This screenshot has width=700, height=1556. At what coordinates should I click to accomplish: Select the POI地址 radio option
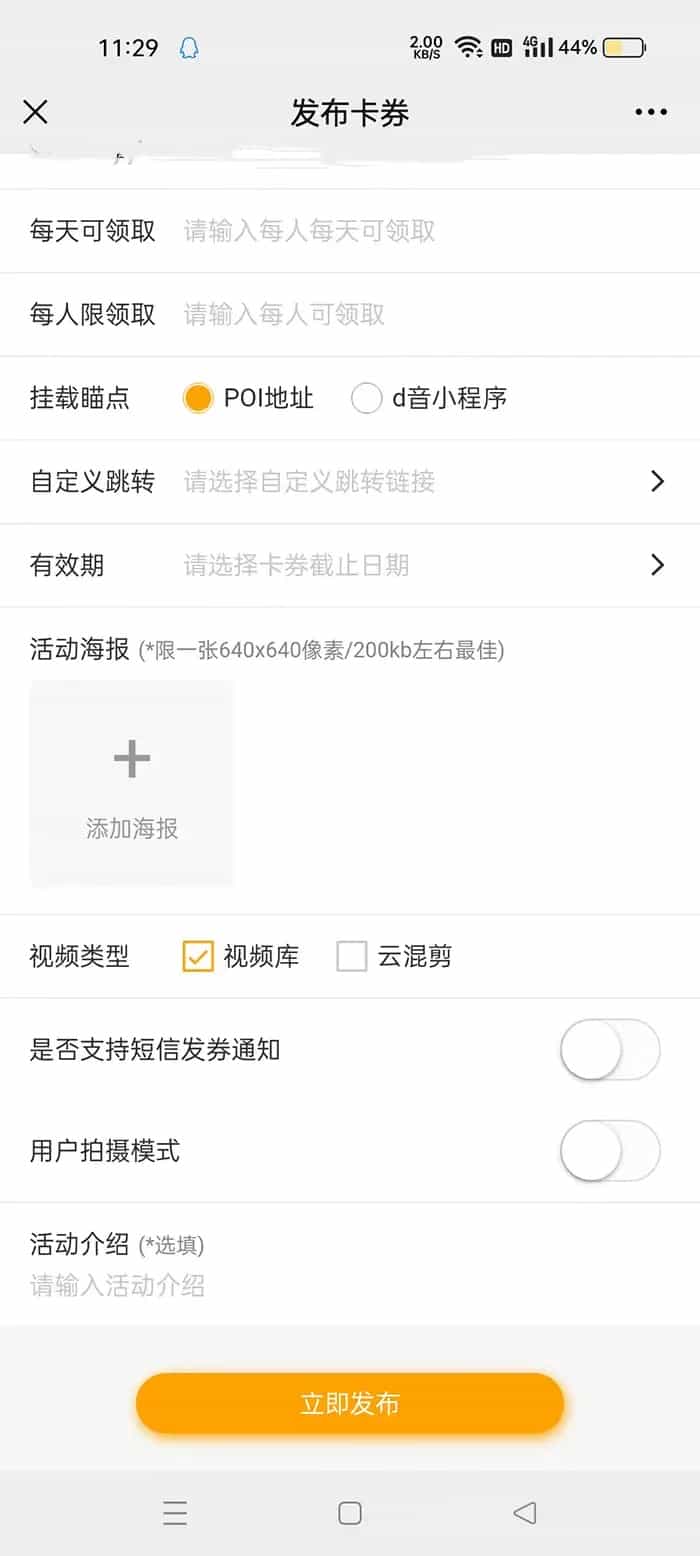[198, 398]
